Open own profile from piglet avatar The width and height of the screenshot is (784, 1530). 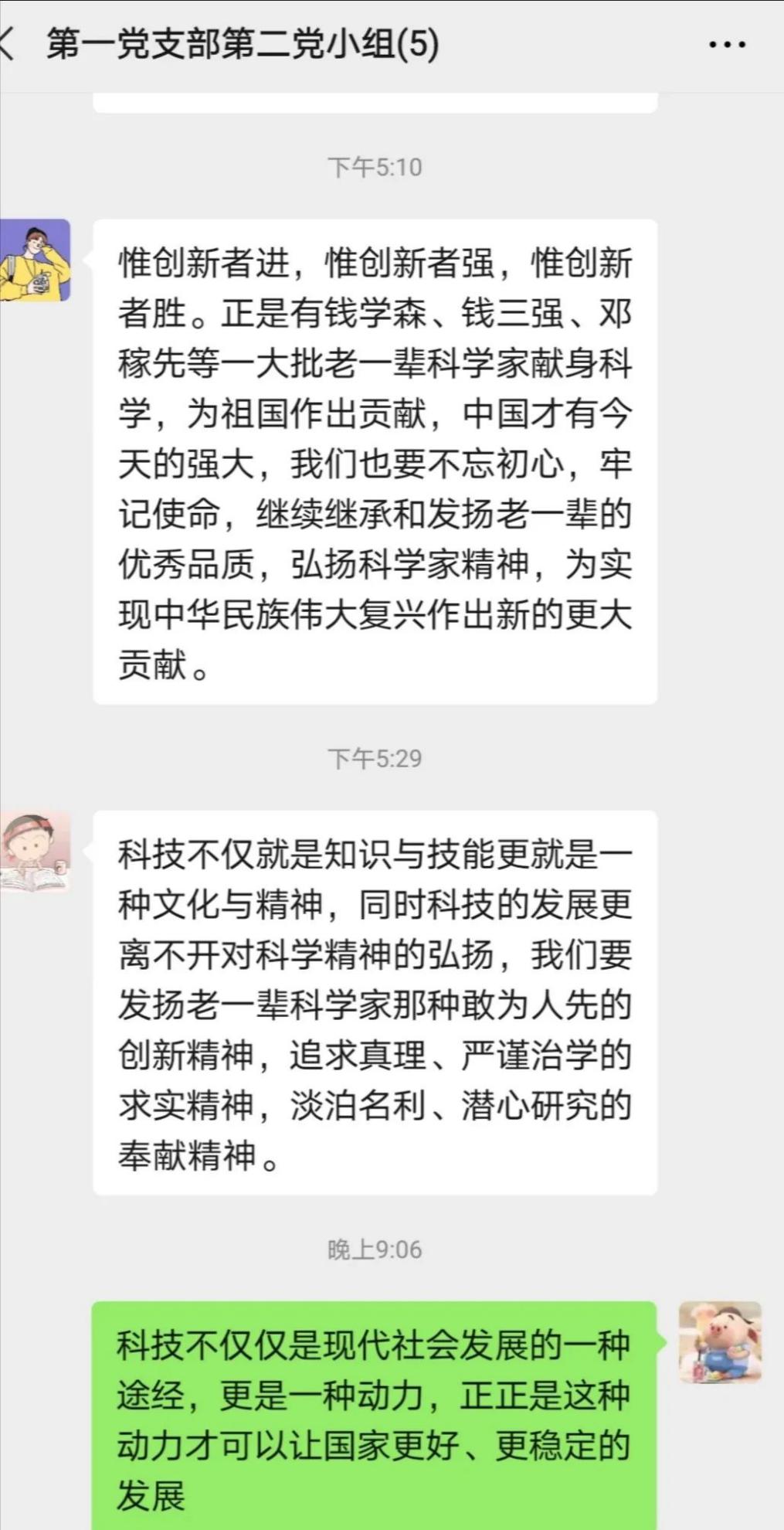pyautogui.click(x=719, y=1342)
